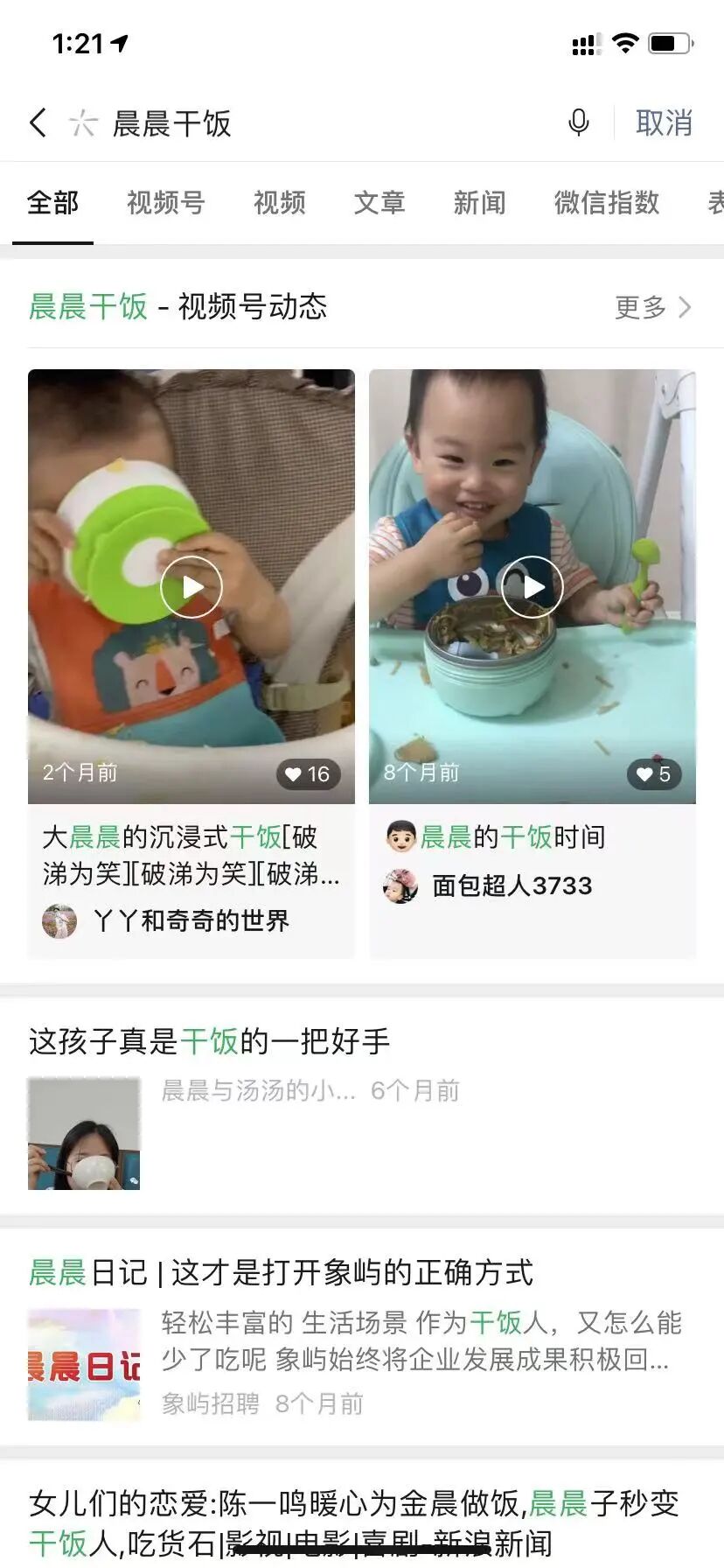This screenshot has width=724, height=1568.
Task: Switch to the 视频 tab
Action: (x=280, y=202)
